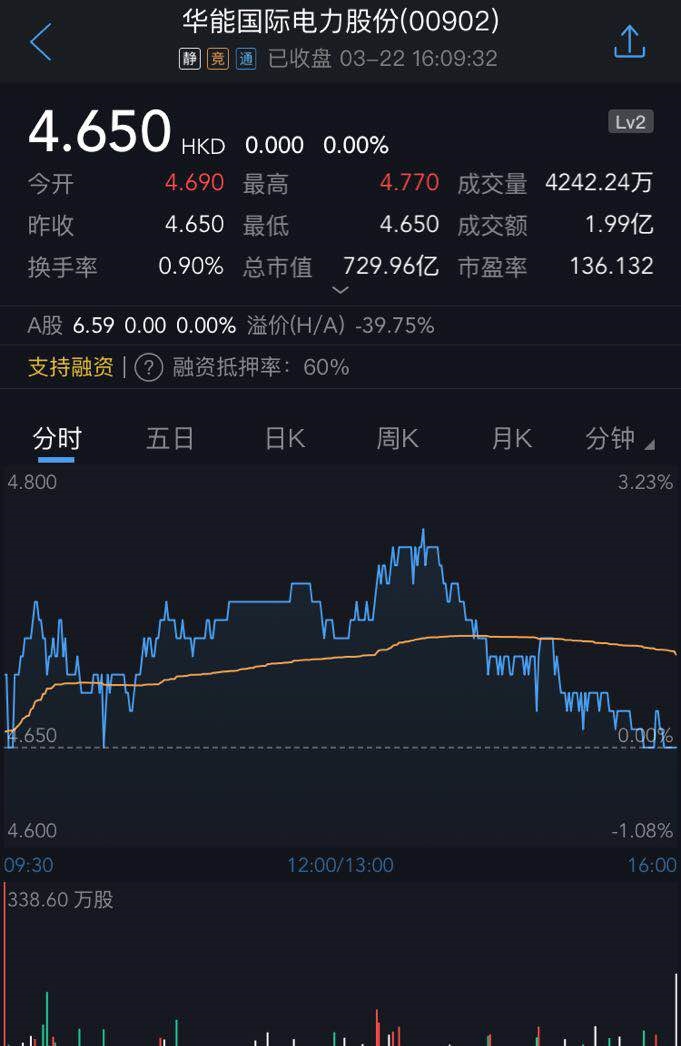View the 周K candlestick chart
This screenshot has height=1046, width=681.
tap(397, 438)
